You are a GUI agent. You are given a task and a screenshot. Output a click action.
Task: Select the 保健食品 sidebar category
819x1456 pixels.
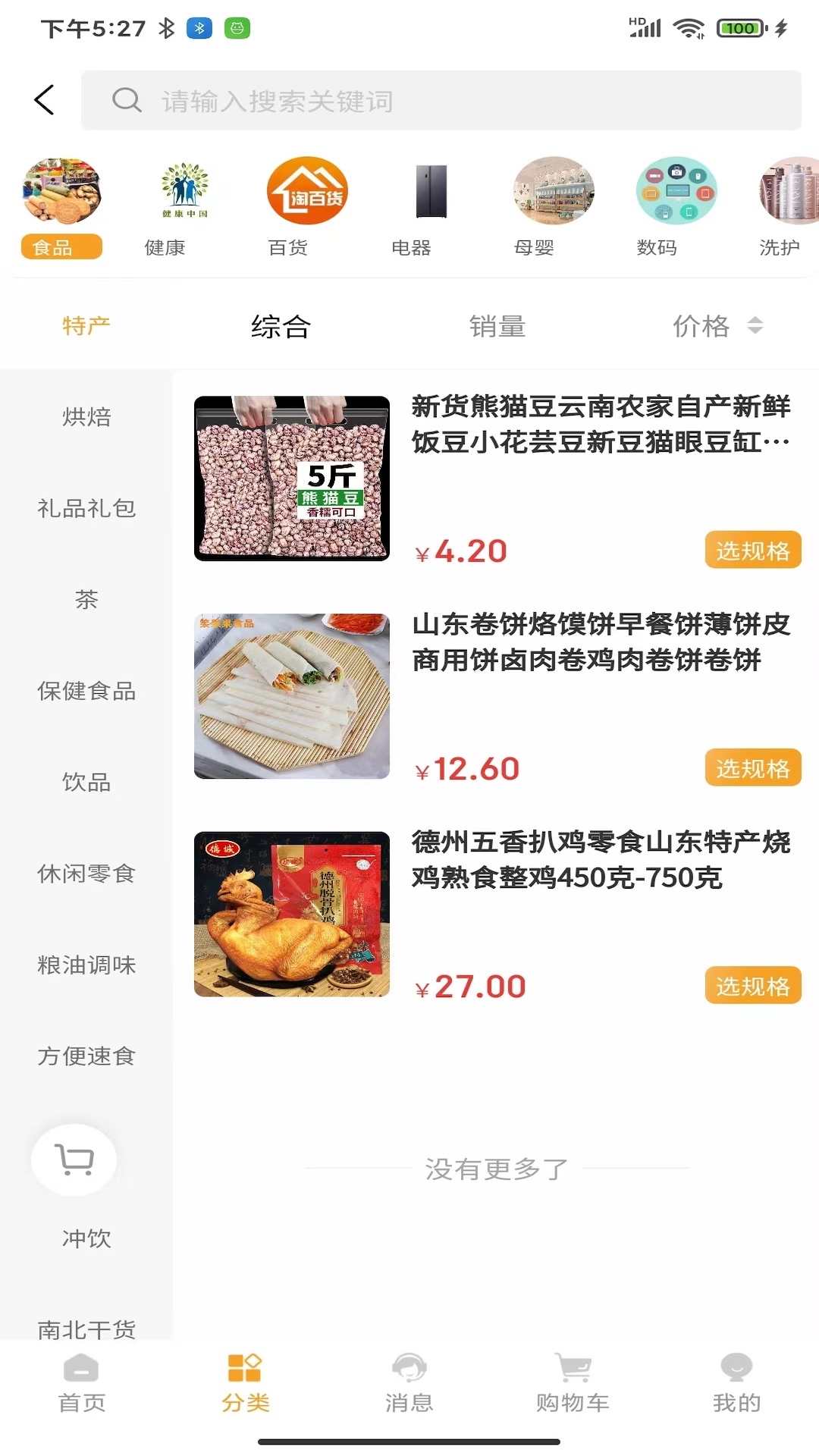pyautogui.click(x=86, y=692)
